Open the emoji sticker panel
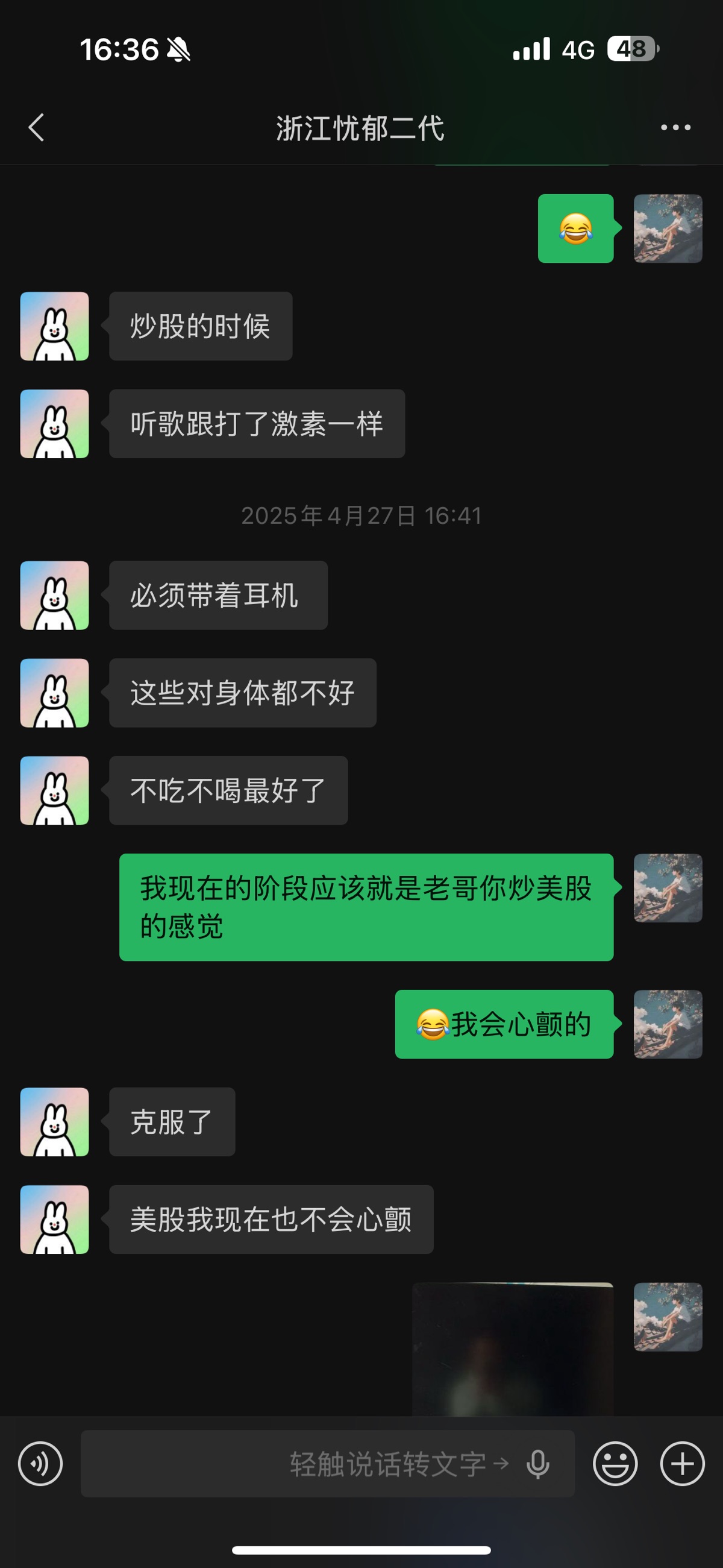Image resolution: width=723 pixels, height=1568 pixels. [615, 1463]
